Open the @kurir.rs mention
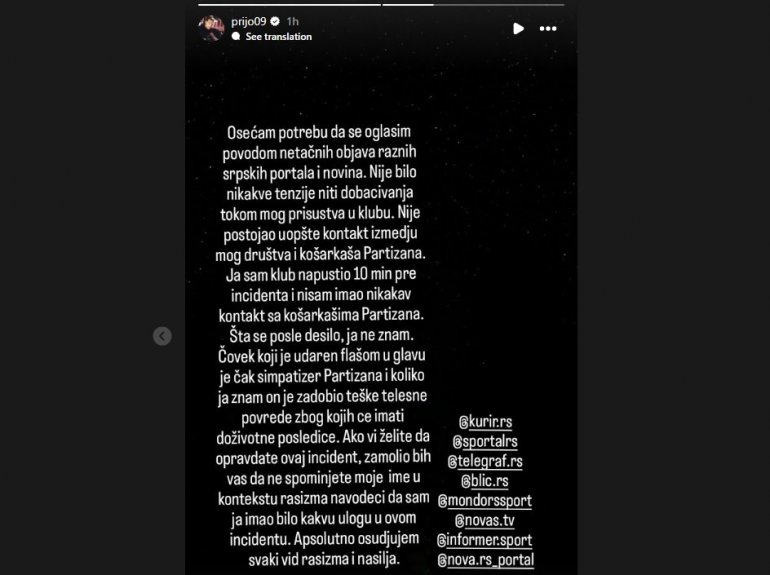770x575 pixels. pyautogui.click(x=484, y=423)
